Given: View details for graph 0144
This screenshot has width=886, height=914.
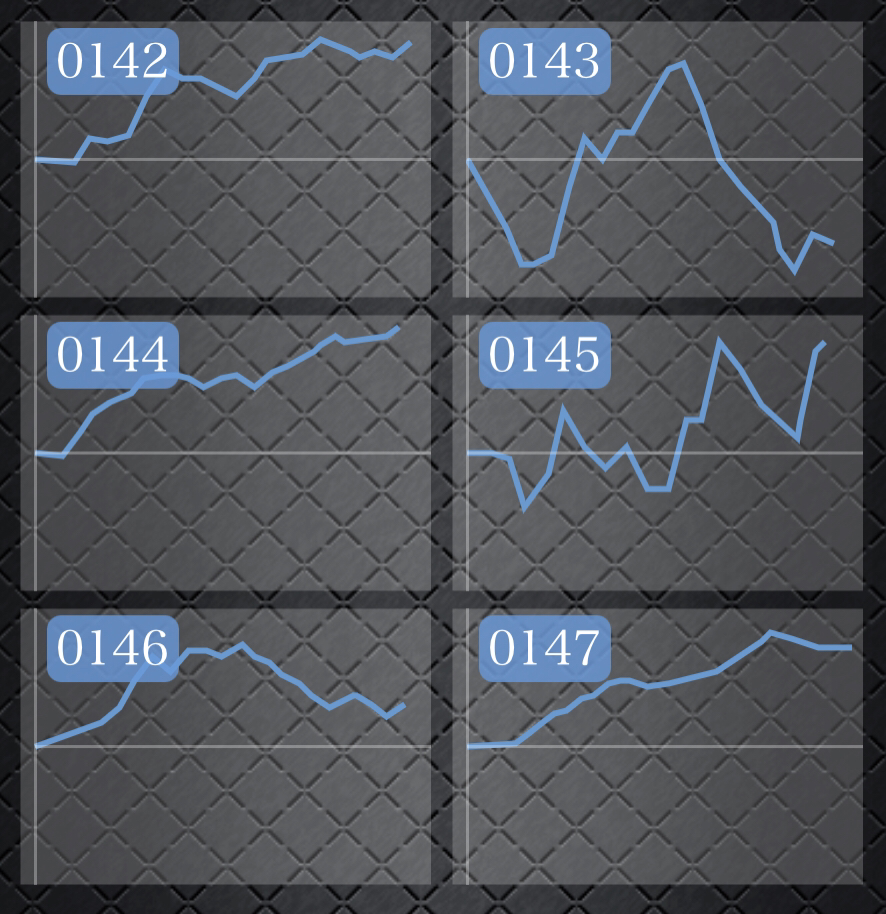Looking at the screenshot, I should tap(226, 453).
